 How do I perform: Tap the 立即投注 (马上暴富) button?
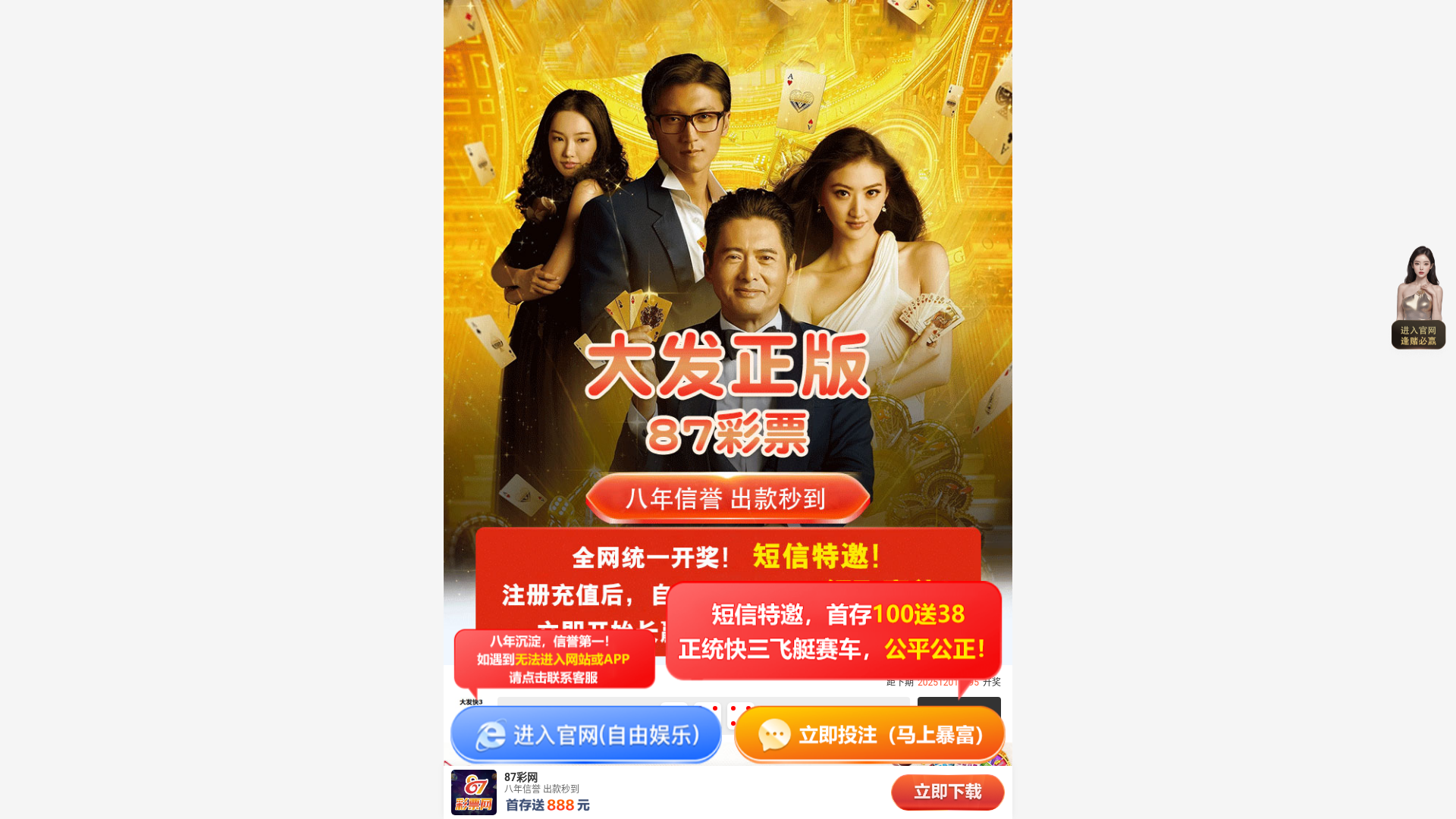point(869,734)
